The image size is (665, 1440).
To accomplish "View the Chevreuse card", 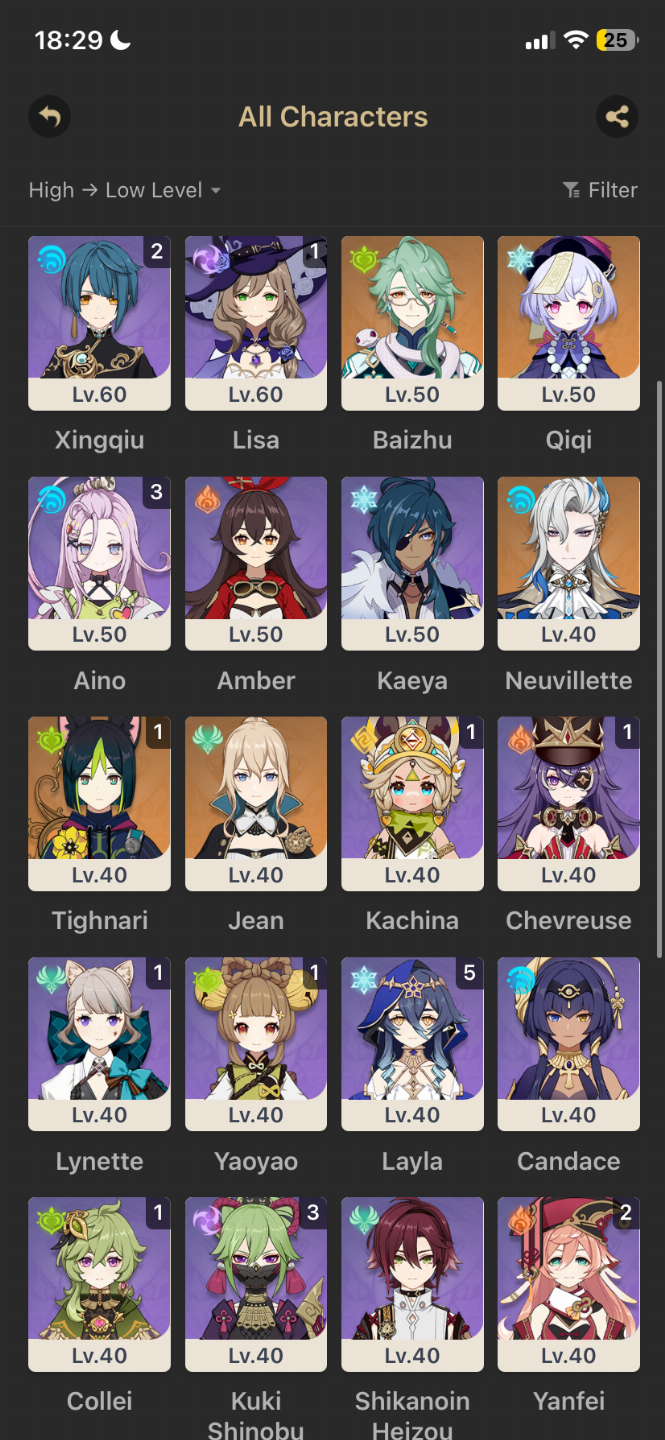I will pos(569,803).
